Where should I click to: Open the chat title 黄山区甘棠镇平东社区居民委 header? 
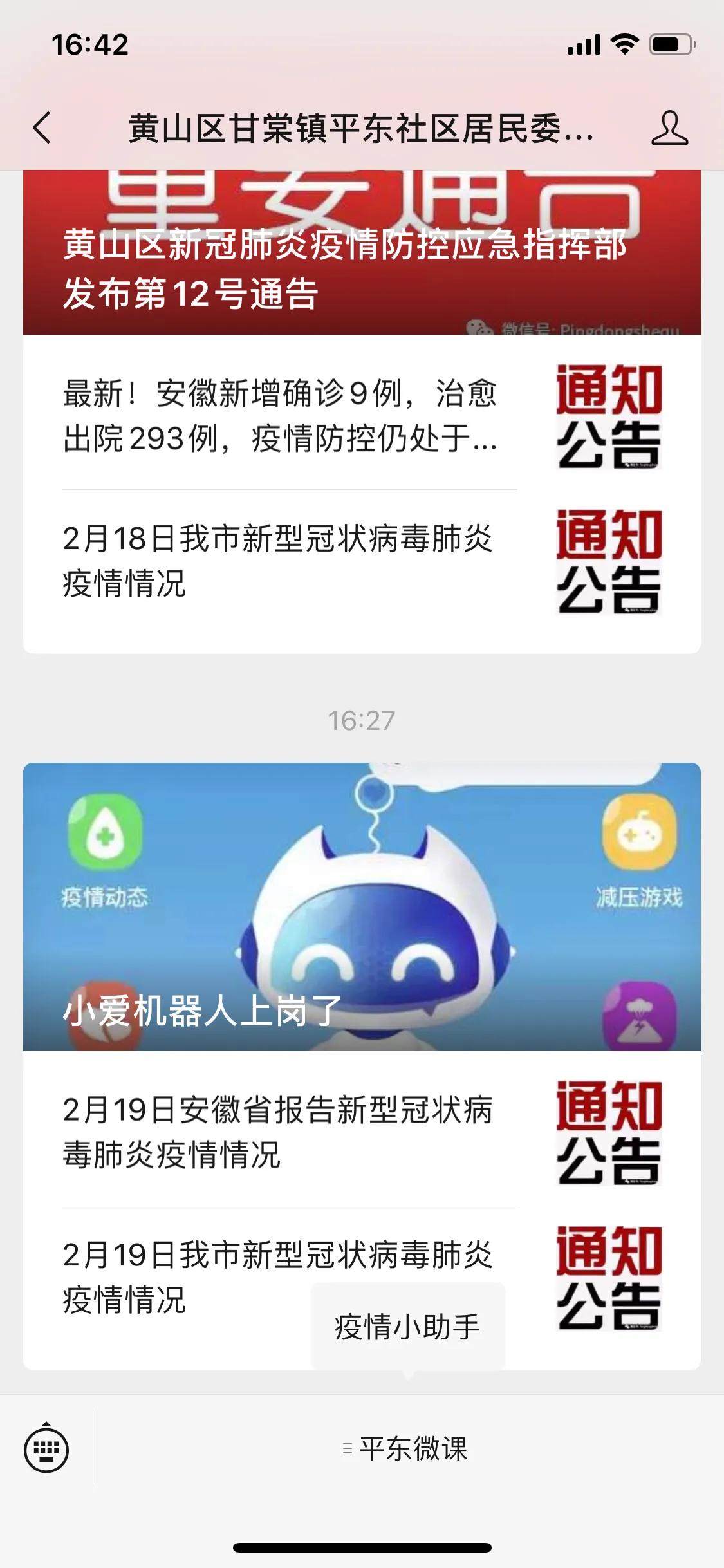pyautogui.click(x=360, y=128)
